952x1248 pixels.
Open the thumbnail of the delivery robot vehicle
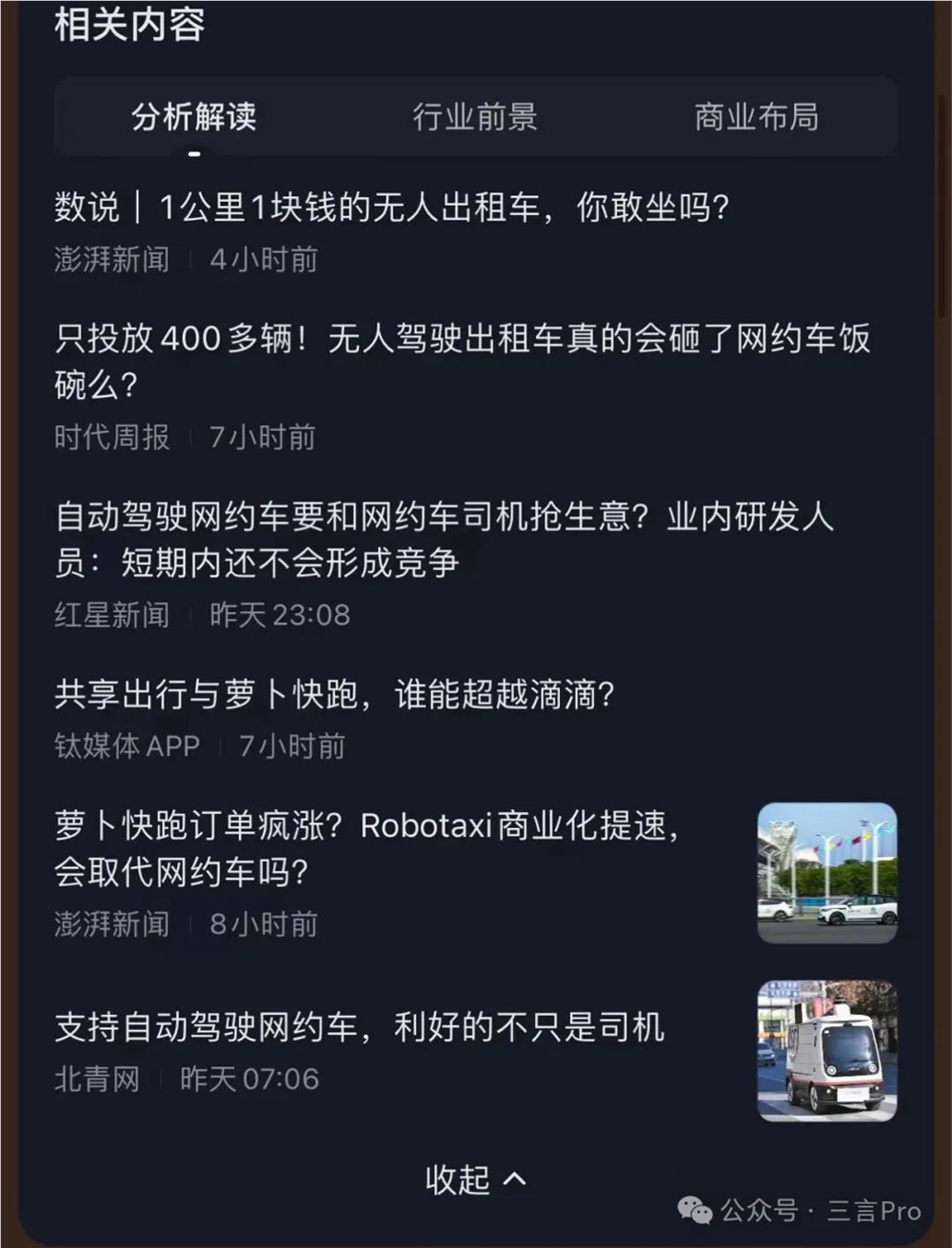(x=827, y=1050)
